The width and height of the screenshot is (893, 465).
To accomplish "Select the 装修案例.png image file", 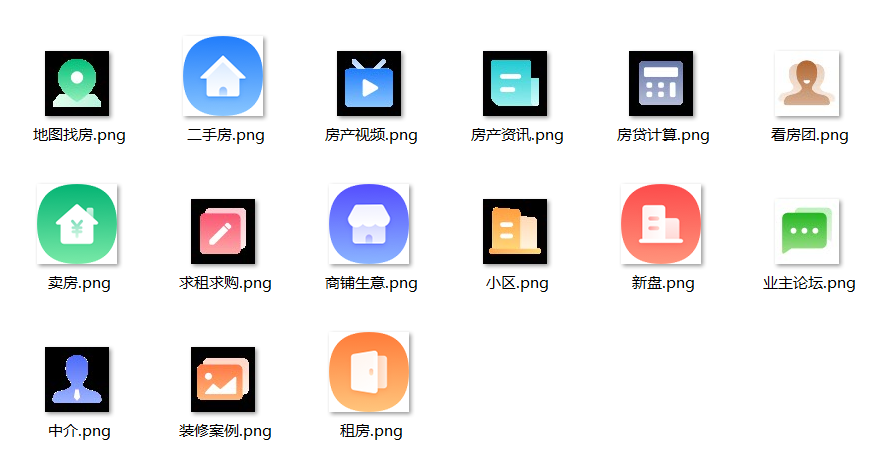I will [x=223, y=379].
